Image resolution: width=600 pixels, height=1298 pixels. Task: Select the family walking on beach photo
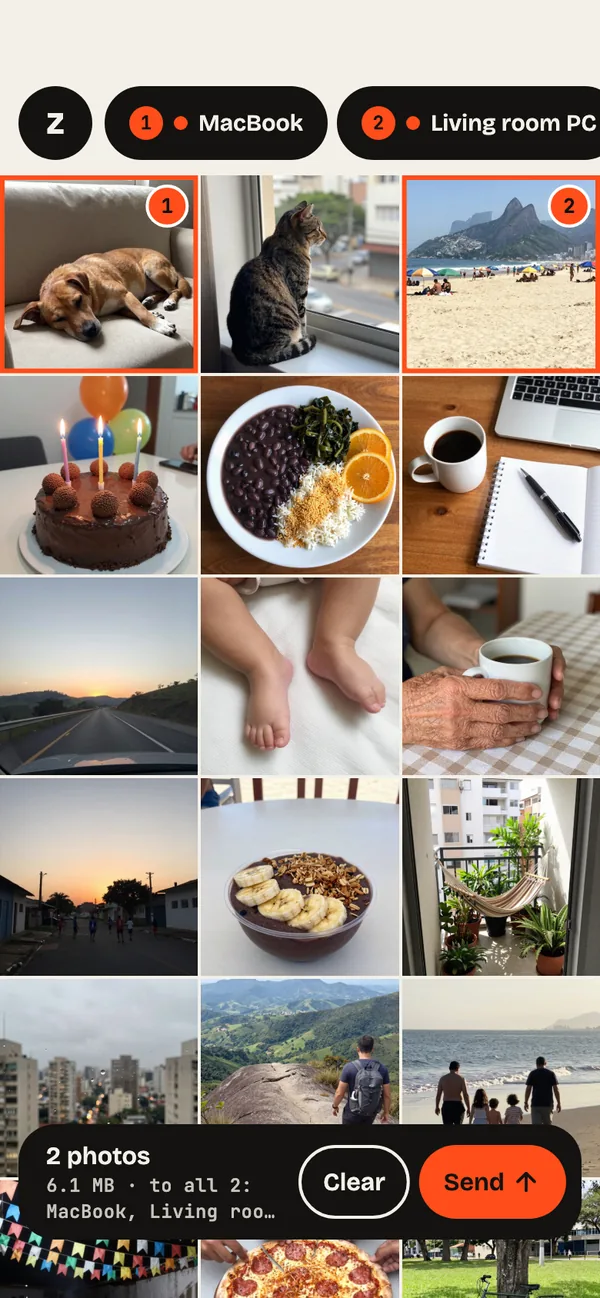pos(501,1051)
